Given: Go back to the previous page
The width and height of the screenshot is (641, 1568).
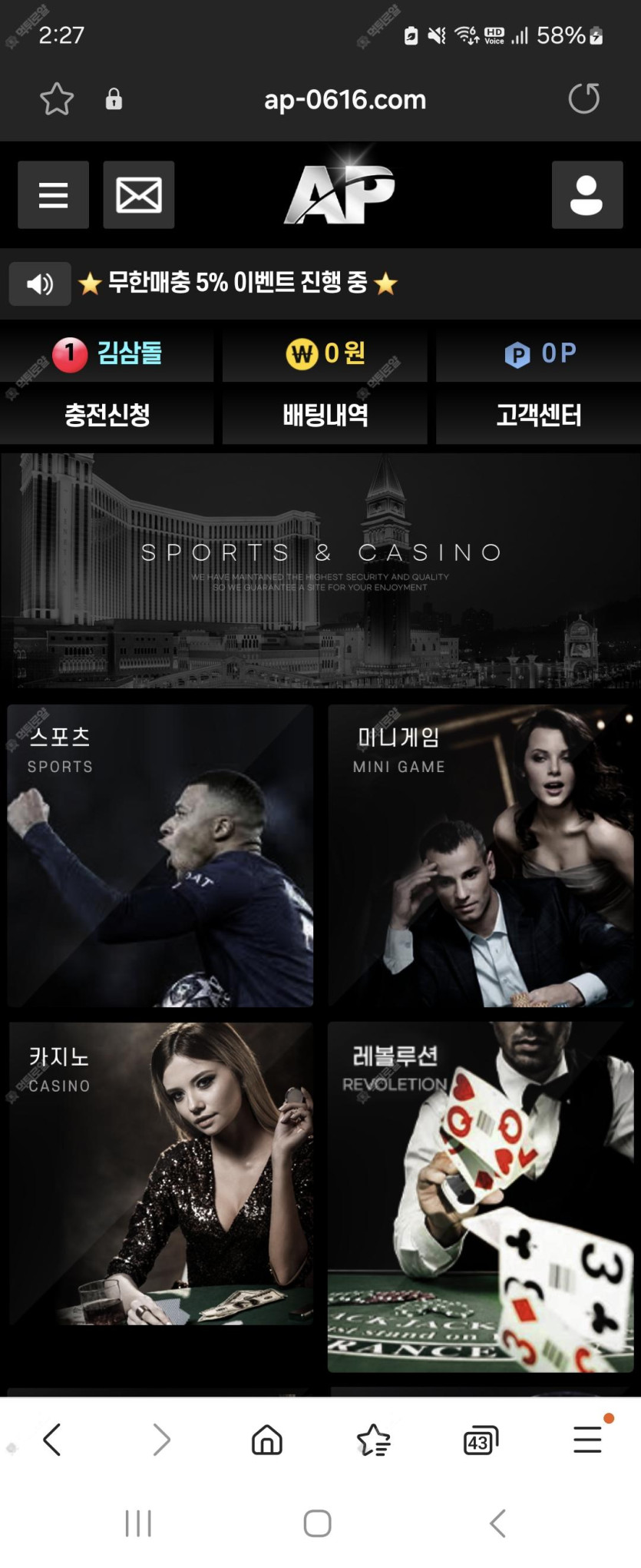Looking at the screenshot, I should pos(52,1440).
